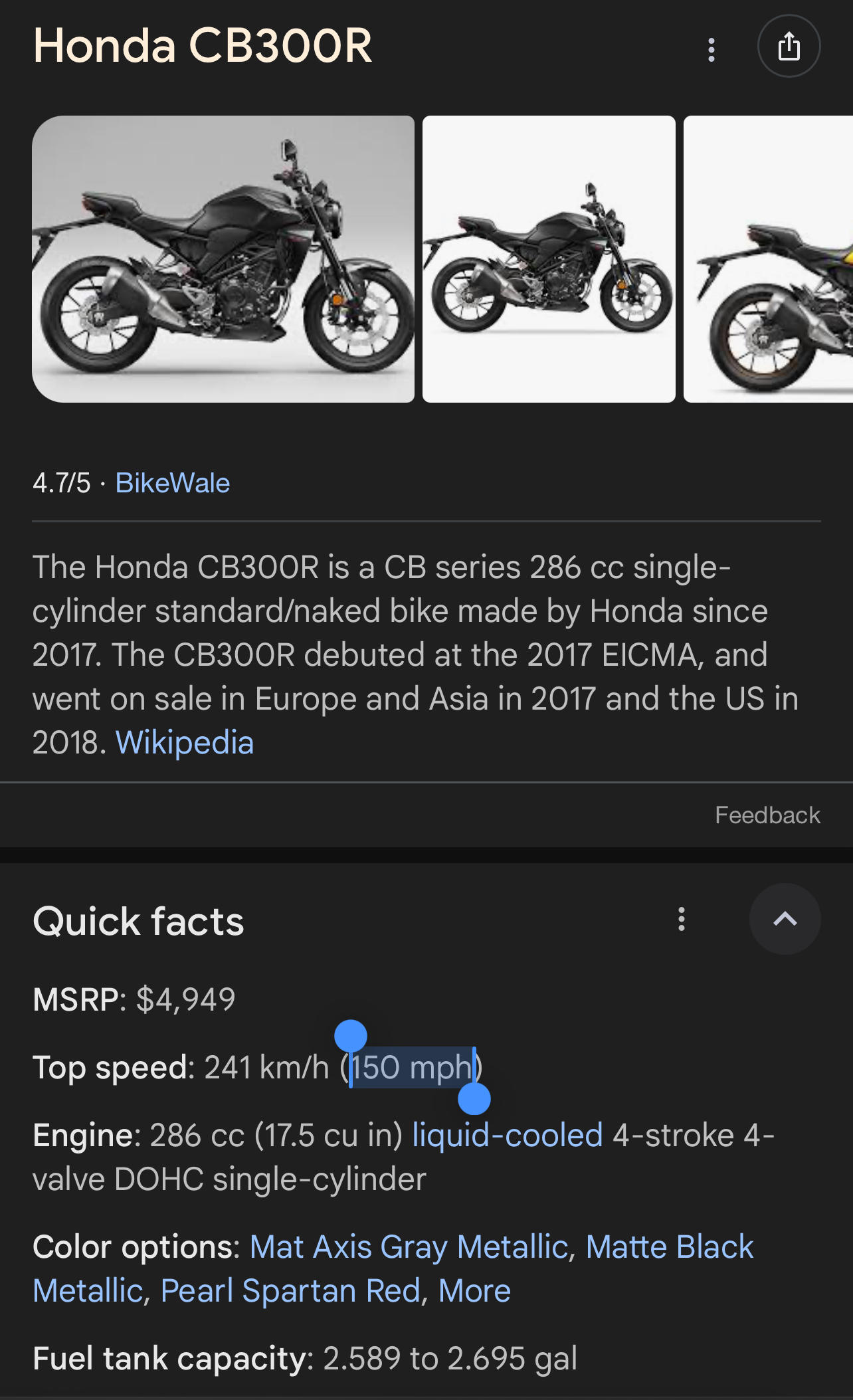Select Pearl Spartan Red color option
The height and width of the screenshot is (1400, 853).
tap(291, 1291)
